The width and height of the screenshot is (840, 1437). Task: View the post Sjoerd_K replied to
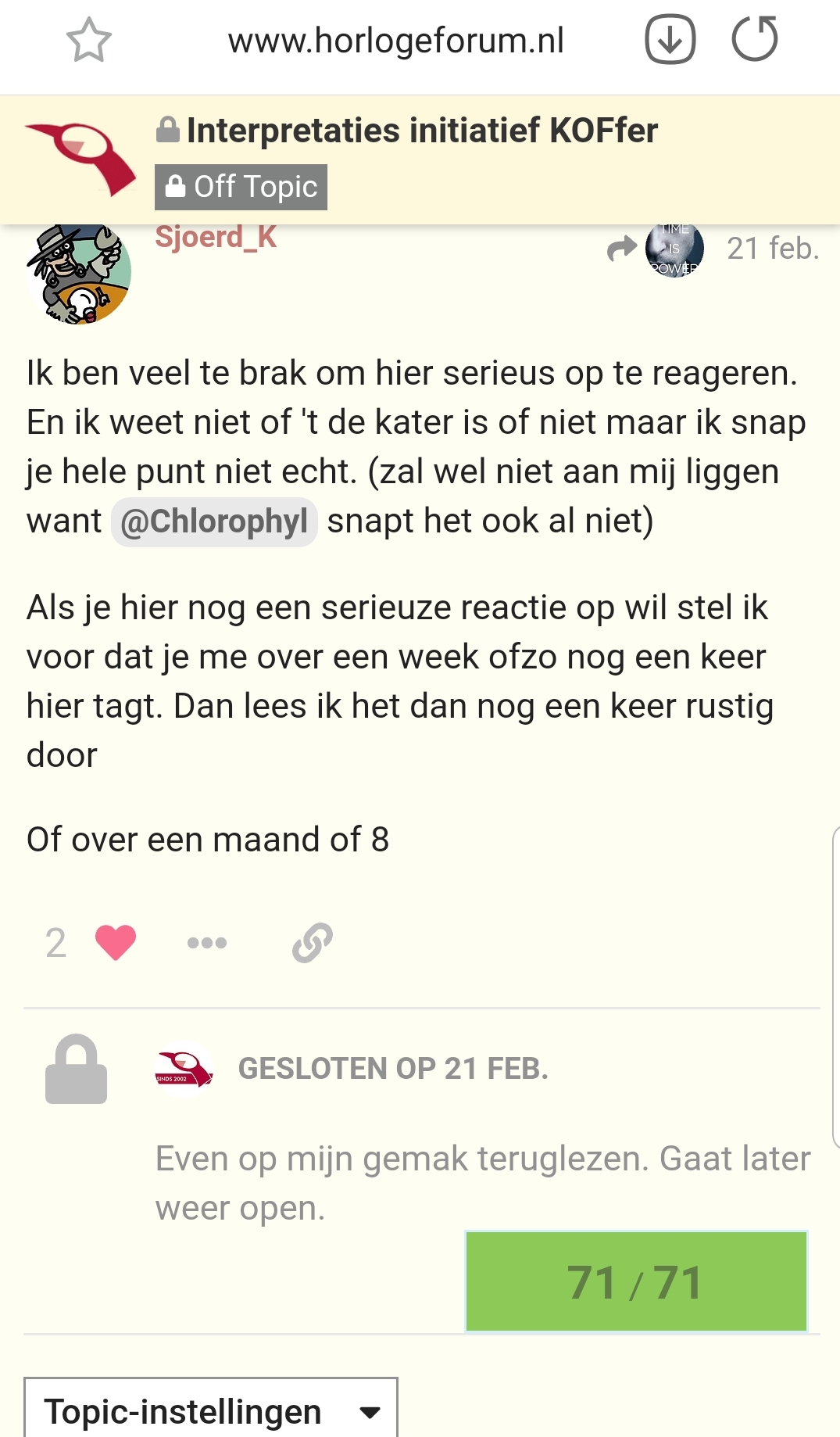(656, 249)
